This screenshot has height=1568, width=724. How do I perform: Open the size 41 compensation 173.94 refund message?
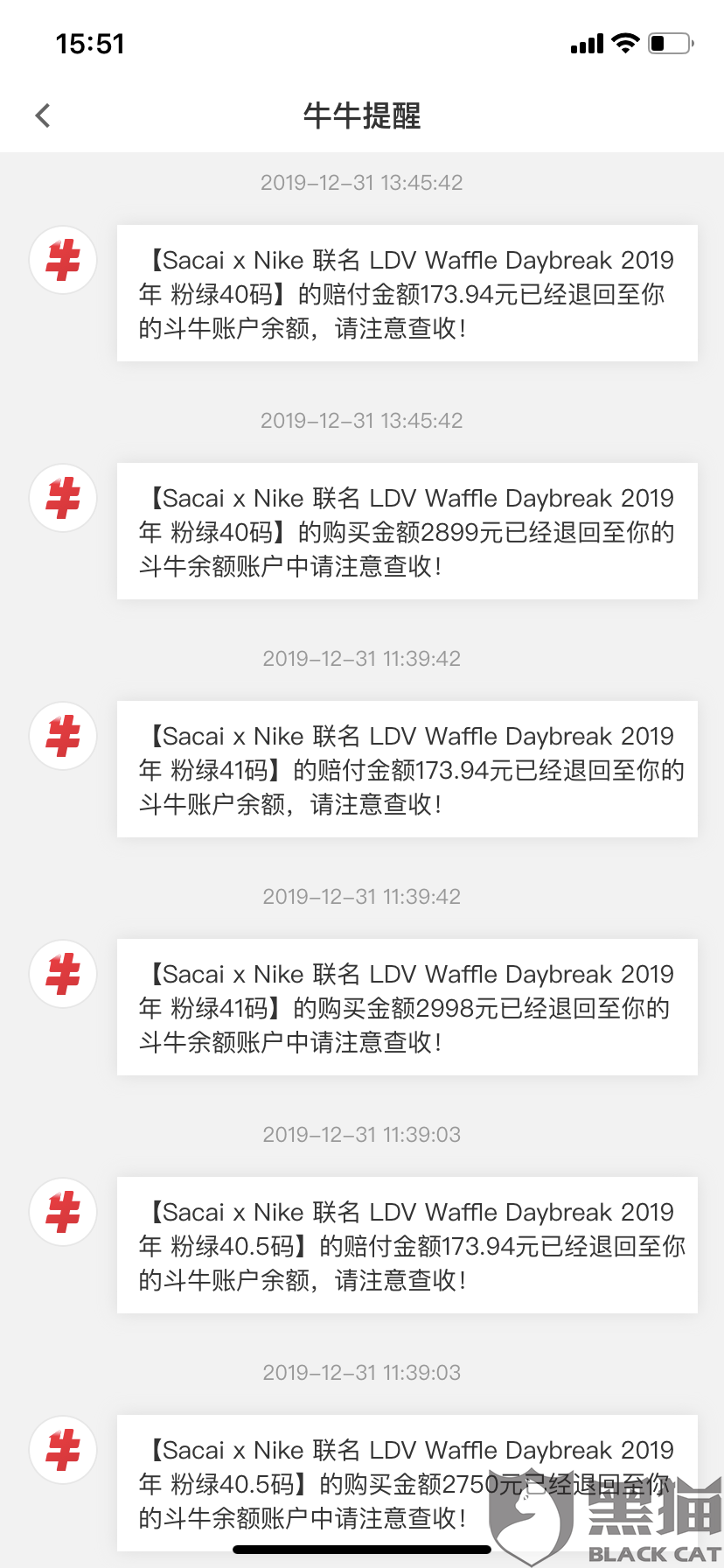point(407,769)
